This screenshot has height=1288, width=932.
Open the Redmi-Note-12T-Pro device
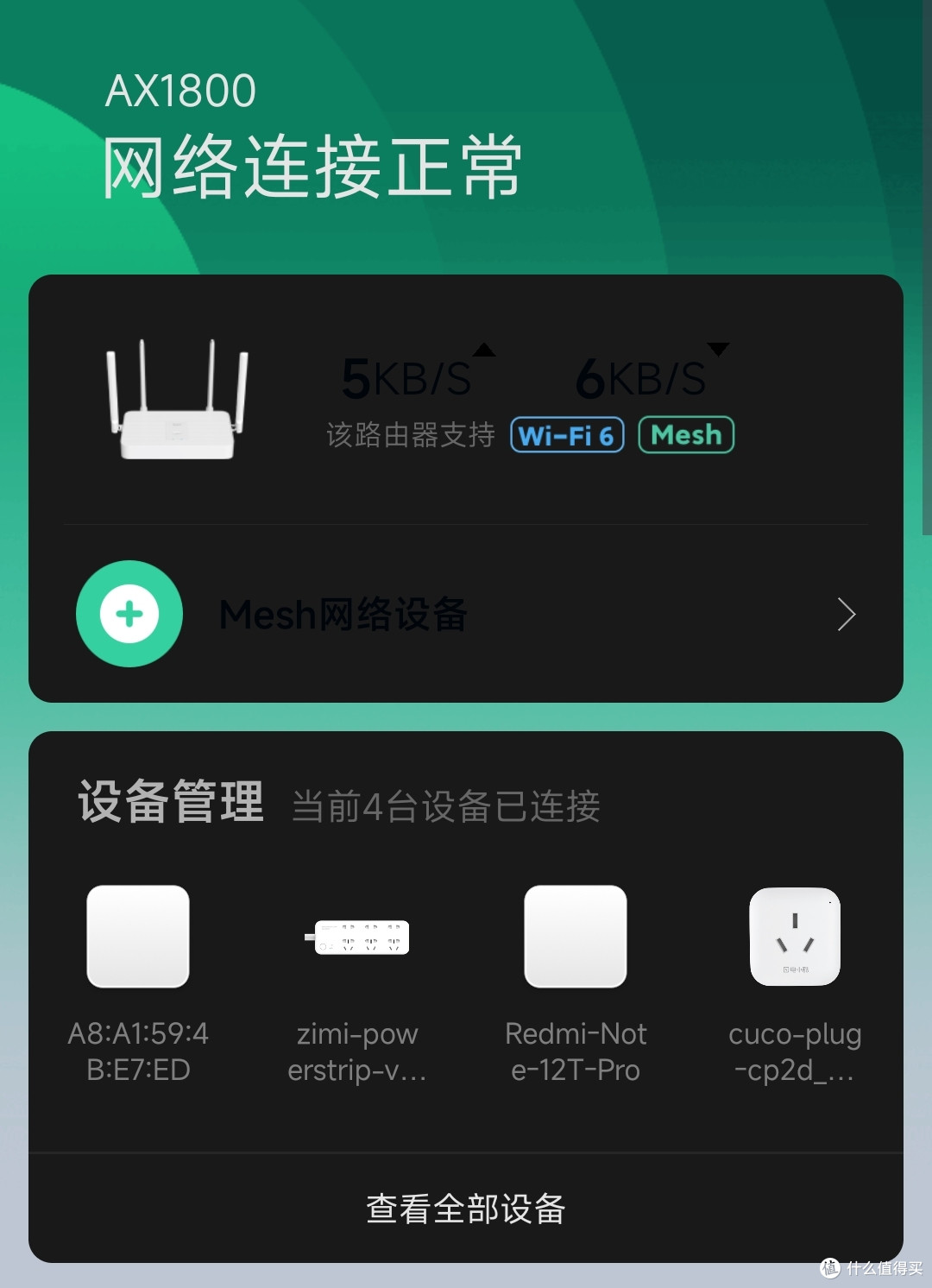(575, 938)
